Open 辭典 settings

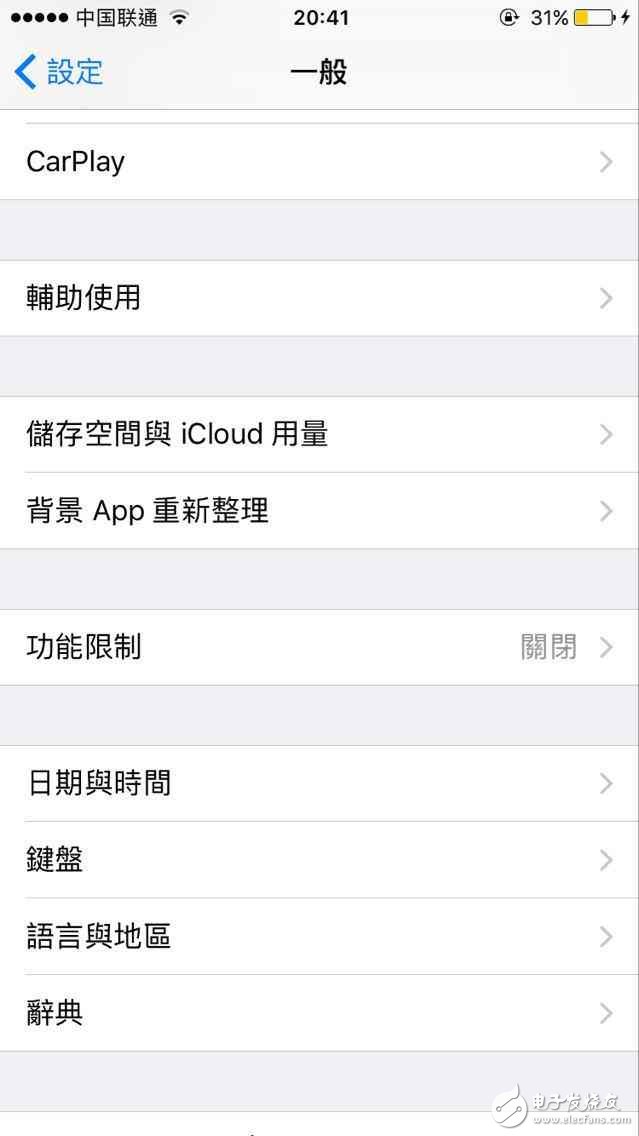pos(319,1013)
